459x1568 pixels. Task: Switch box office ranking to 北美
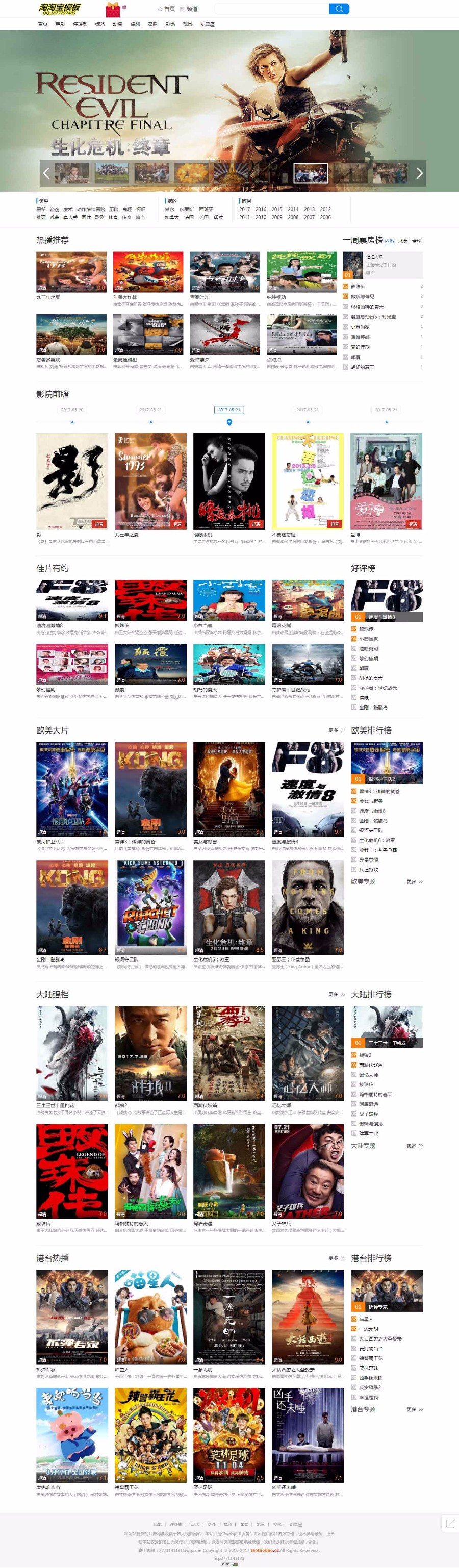(403, 241)
